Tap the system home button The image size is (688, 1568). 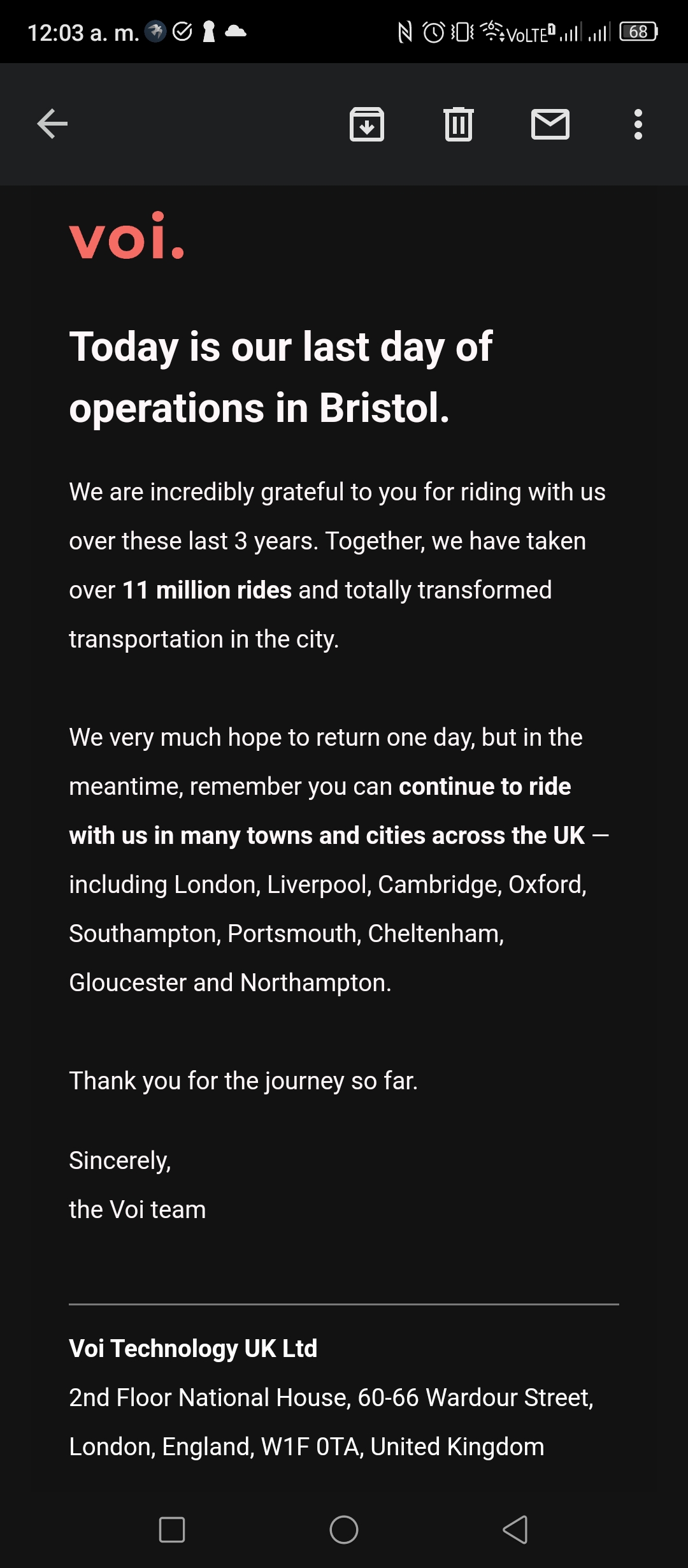344,1529
